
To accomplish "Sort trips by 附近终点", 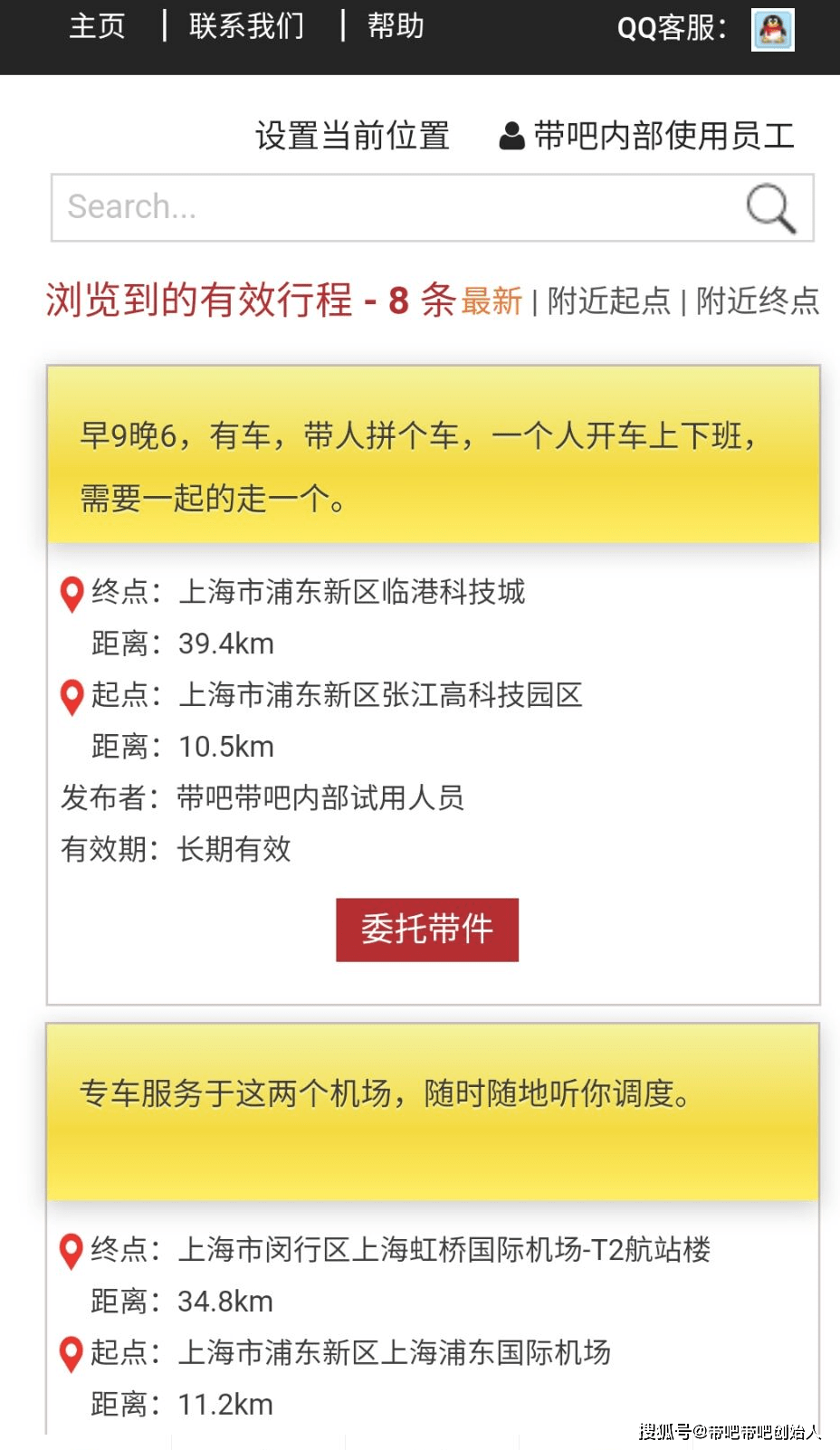I will pyautogui.click(x=758, y=300).
